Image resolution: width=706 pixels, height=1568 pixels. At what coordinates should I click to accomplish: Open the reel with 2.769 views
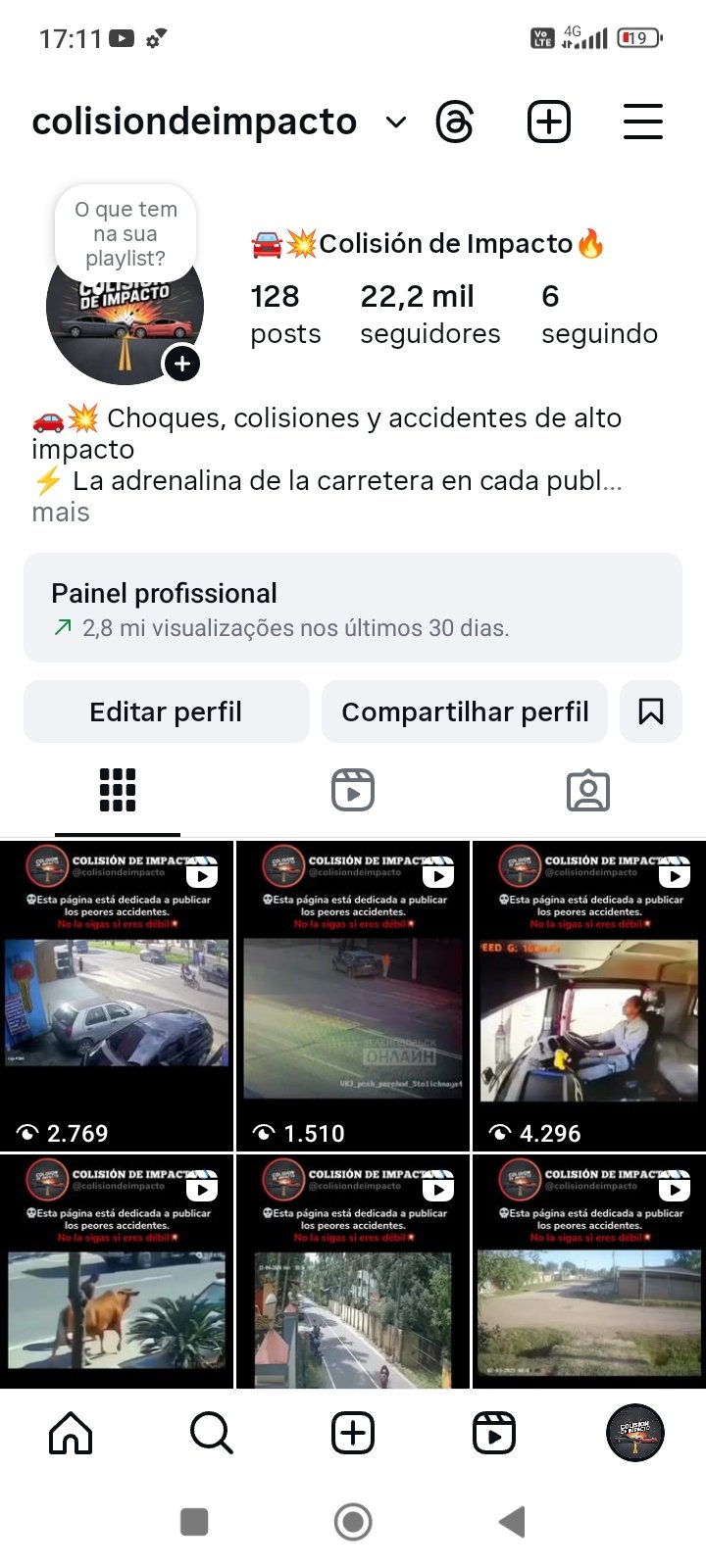click(117, 996)
